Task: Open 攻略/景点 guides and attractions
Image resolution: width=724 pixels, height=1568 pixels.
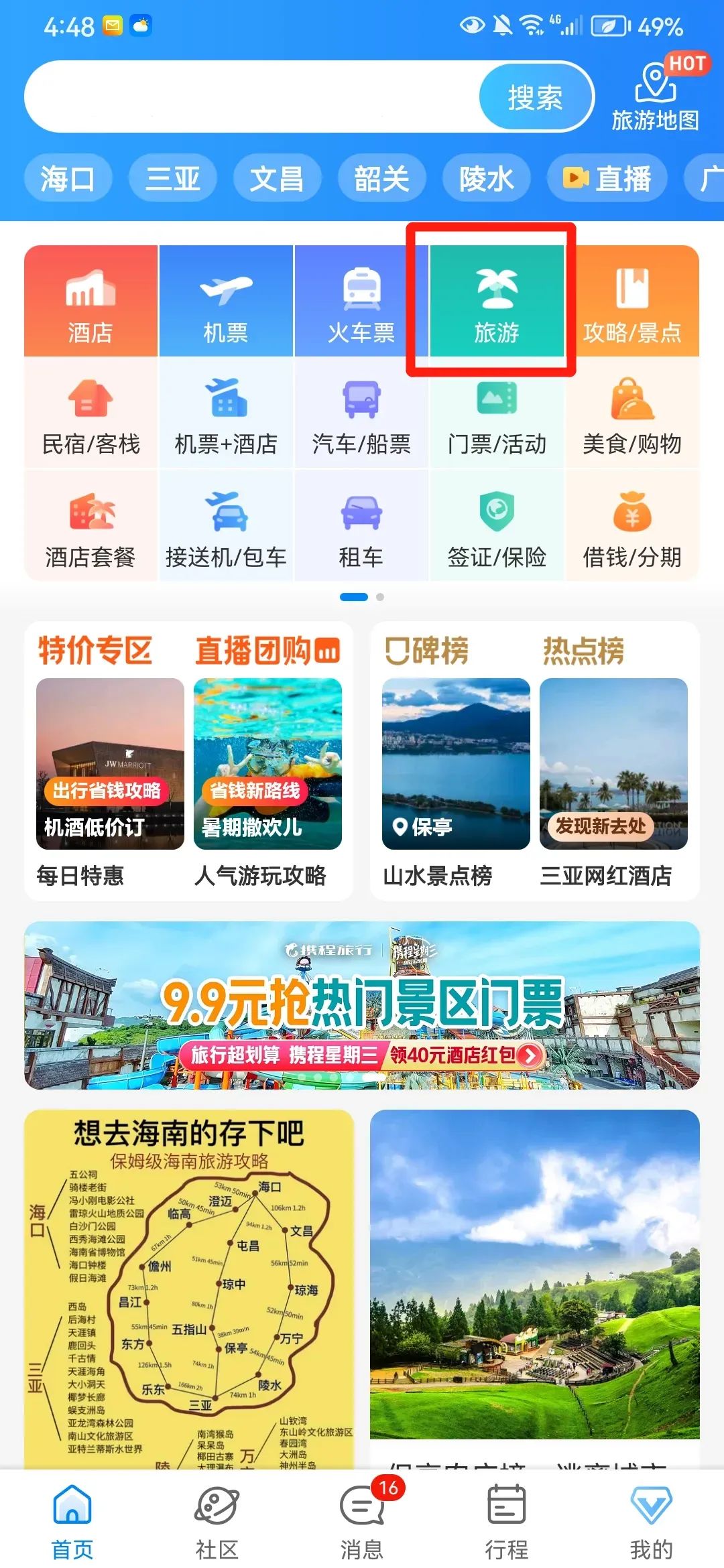Action: click(632, 300)
